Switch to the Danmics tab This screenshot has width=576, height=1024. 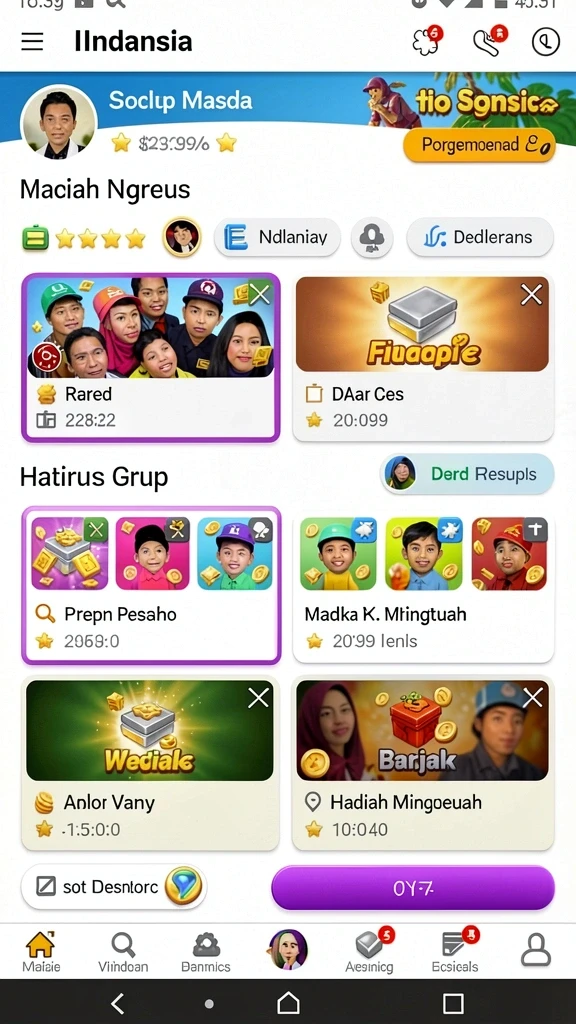point(206,952)
